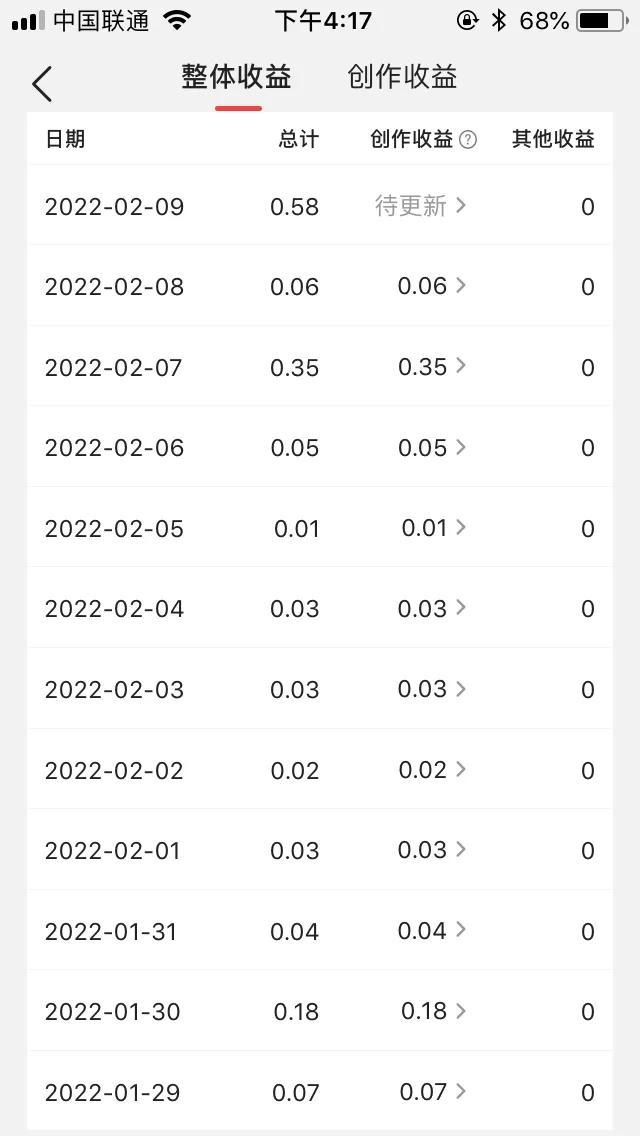The width and height of the screenshot is (640, 1136).
Task: Open the help icon beside 创作收益 header
Action: pos(468,139)
